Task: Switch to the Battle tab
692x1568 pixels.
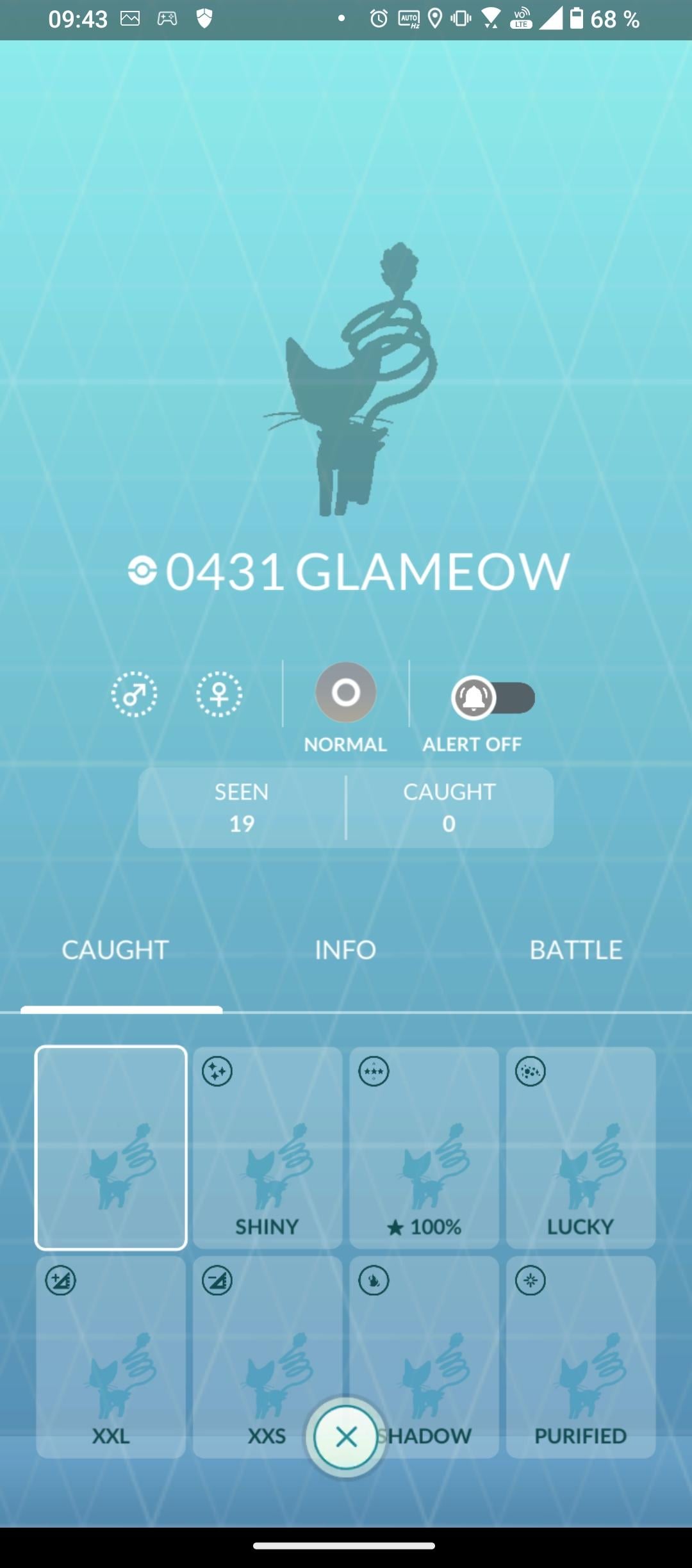Action: coord(575,949)
